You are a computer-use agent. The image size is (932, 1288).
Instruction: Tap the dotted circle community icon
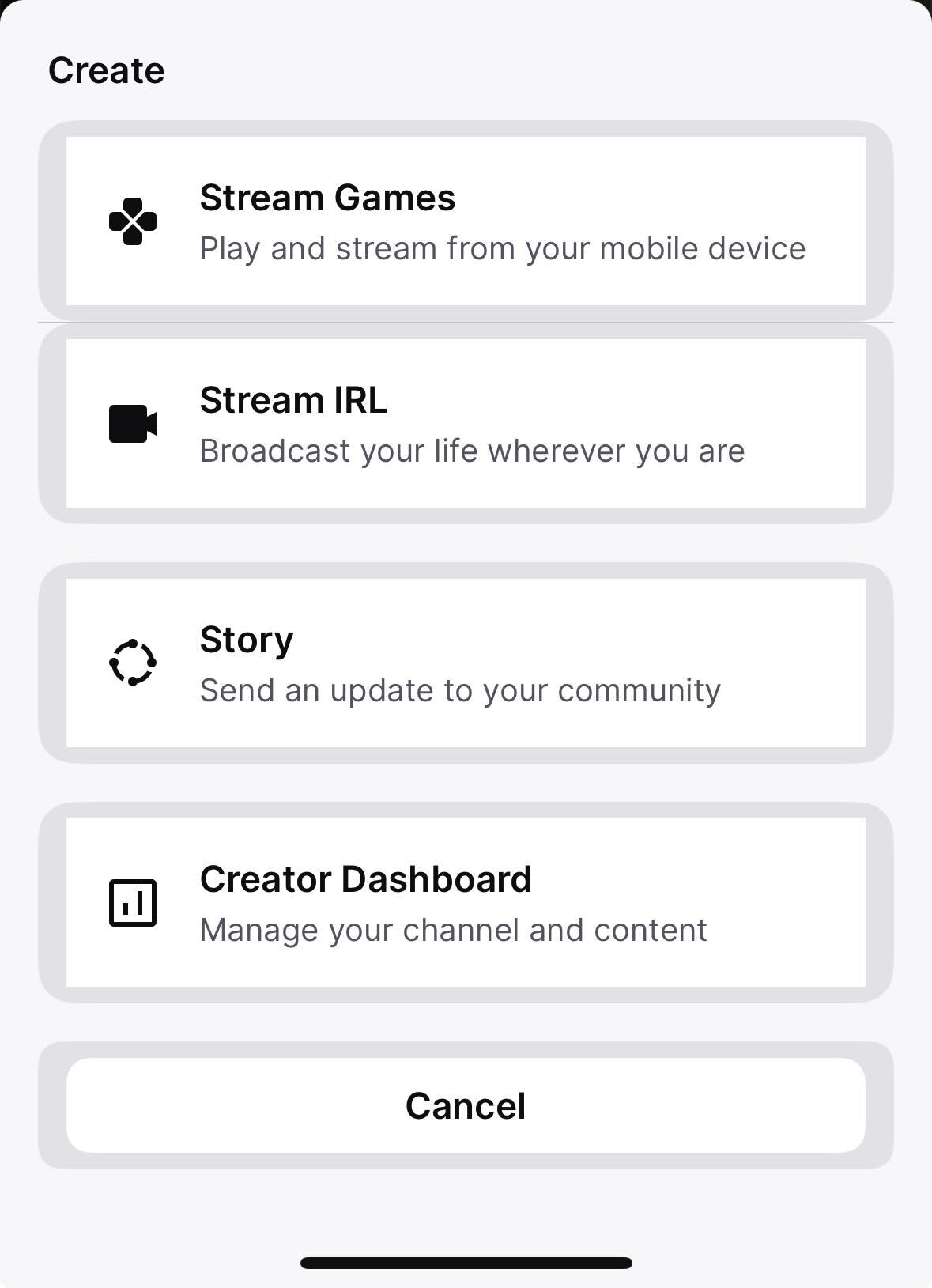click(x=134, y=663)
